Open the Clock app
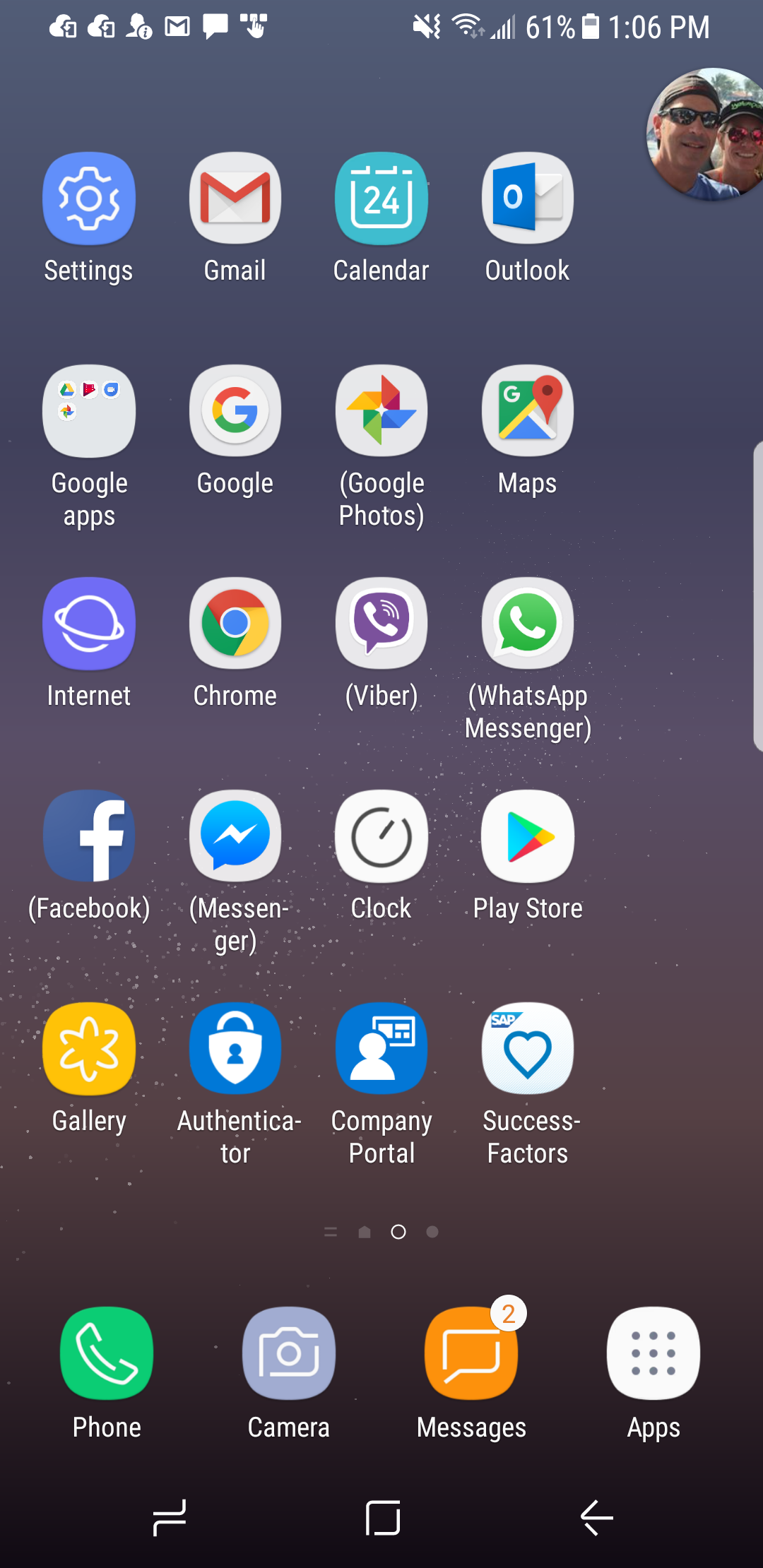 (381, 836)
